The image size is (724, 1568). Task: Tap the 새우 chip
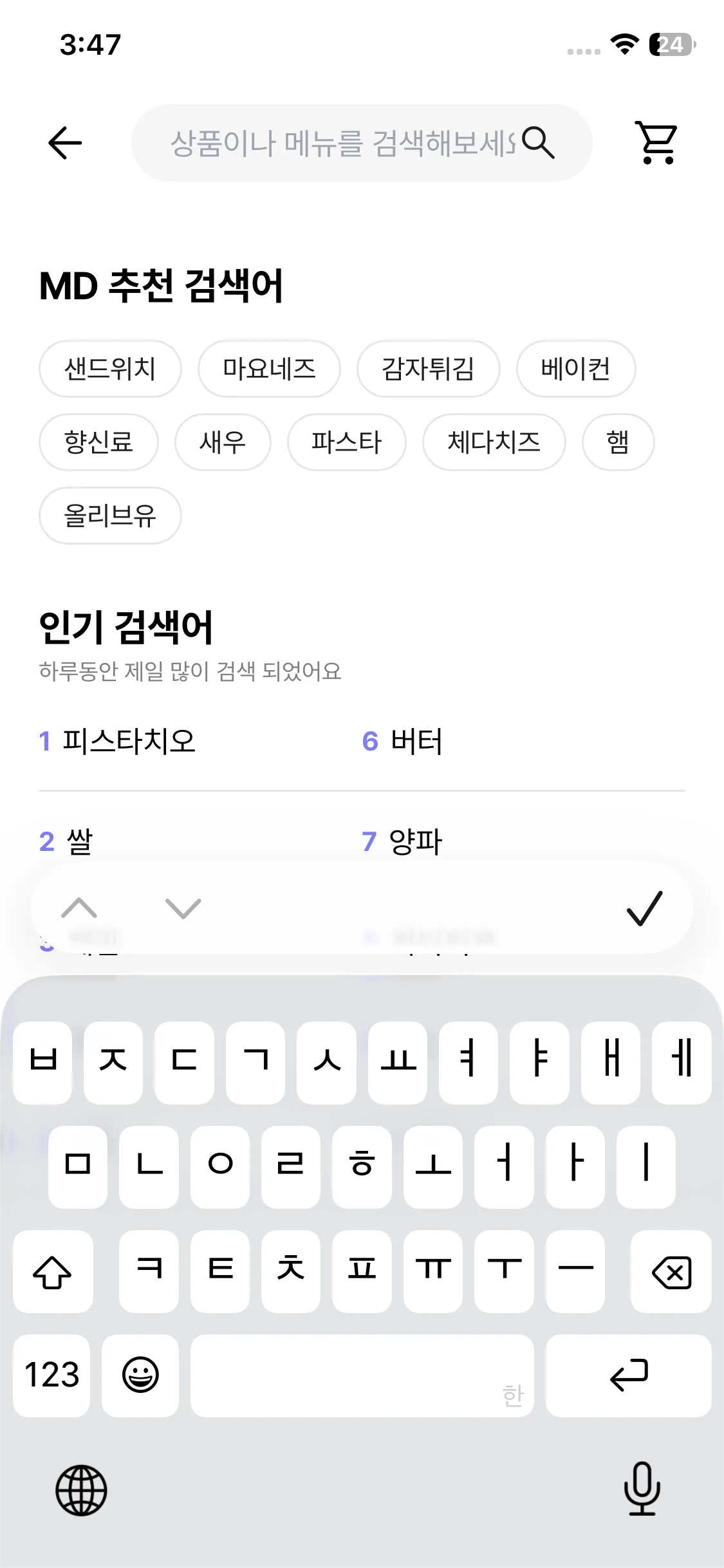coord(223,442)
